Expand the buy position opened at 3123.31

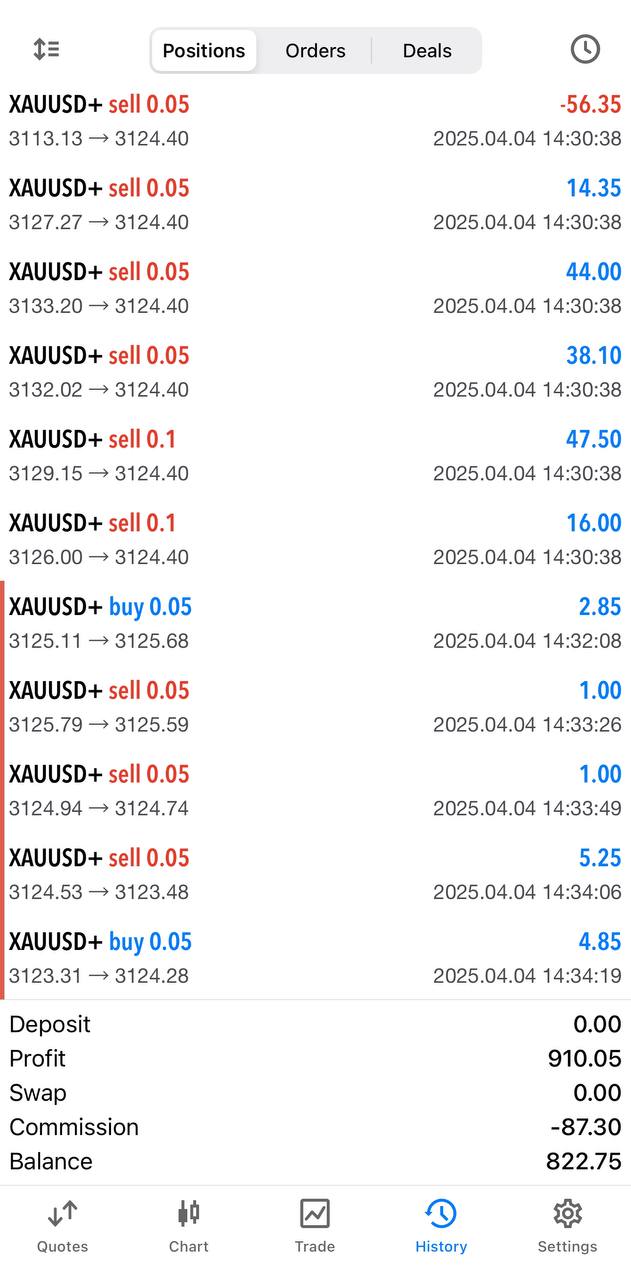tap(315, 958)
